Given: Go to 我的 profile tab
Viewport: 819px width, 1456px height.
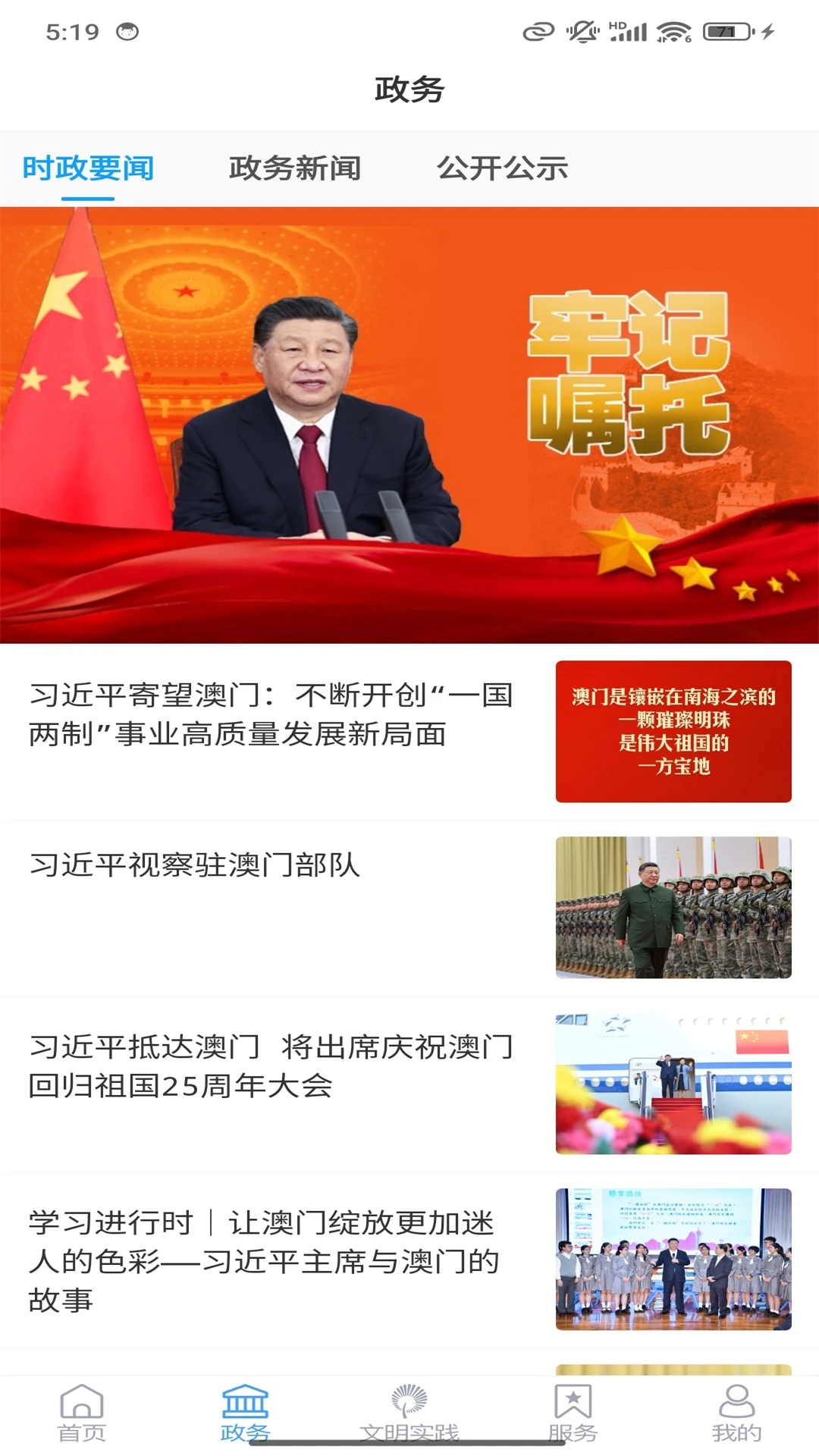Looking at the screenshot, I should point(736,1414).
